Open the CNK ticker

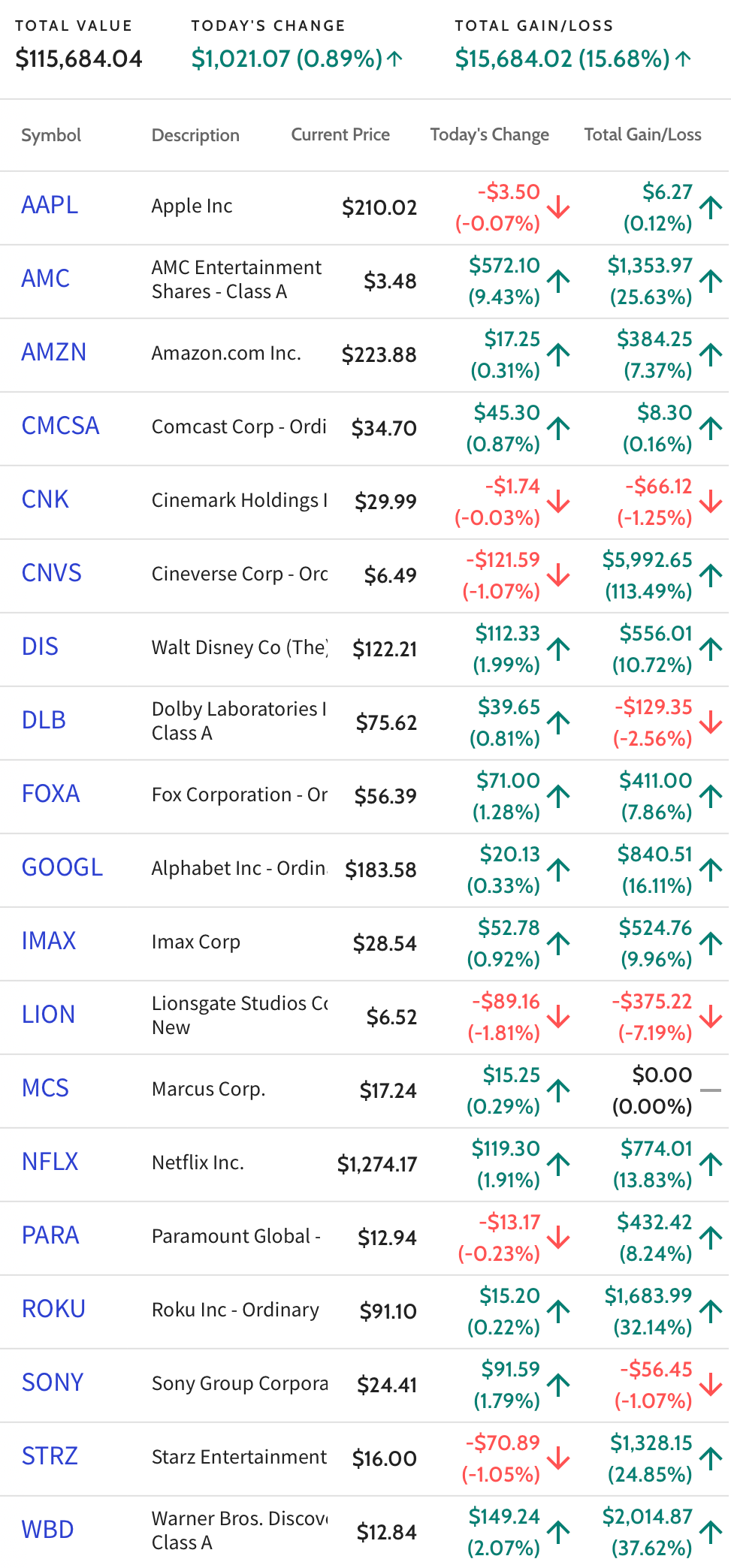[45, 499]
